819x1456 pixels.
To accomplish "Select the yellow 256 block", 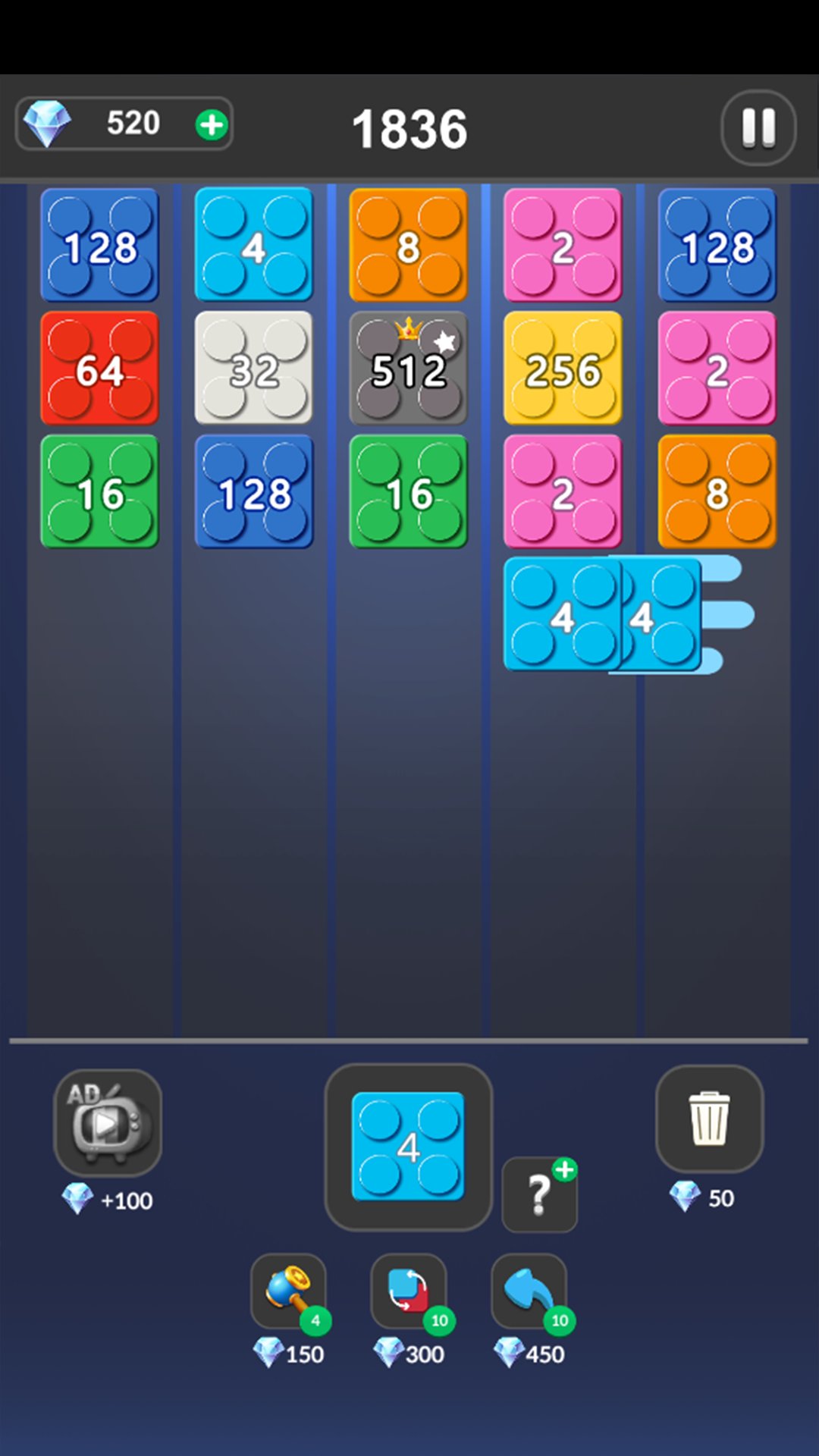I will (563, 369).
